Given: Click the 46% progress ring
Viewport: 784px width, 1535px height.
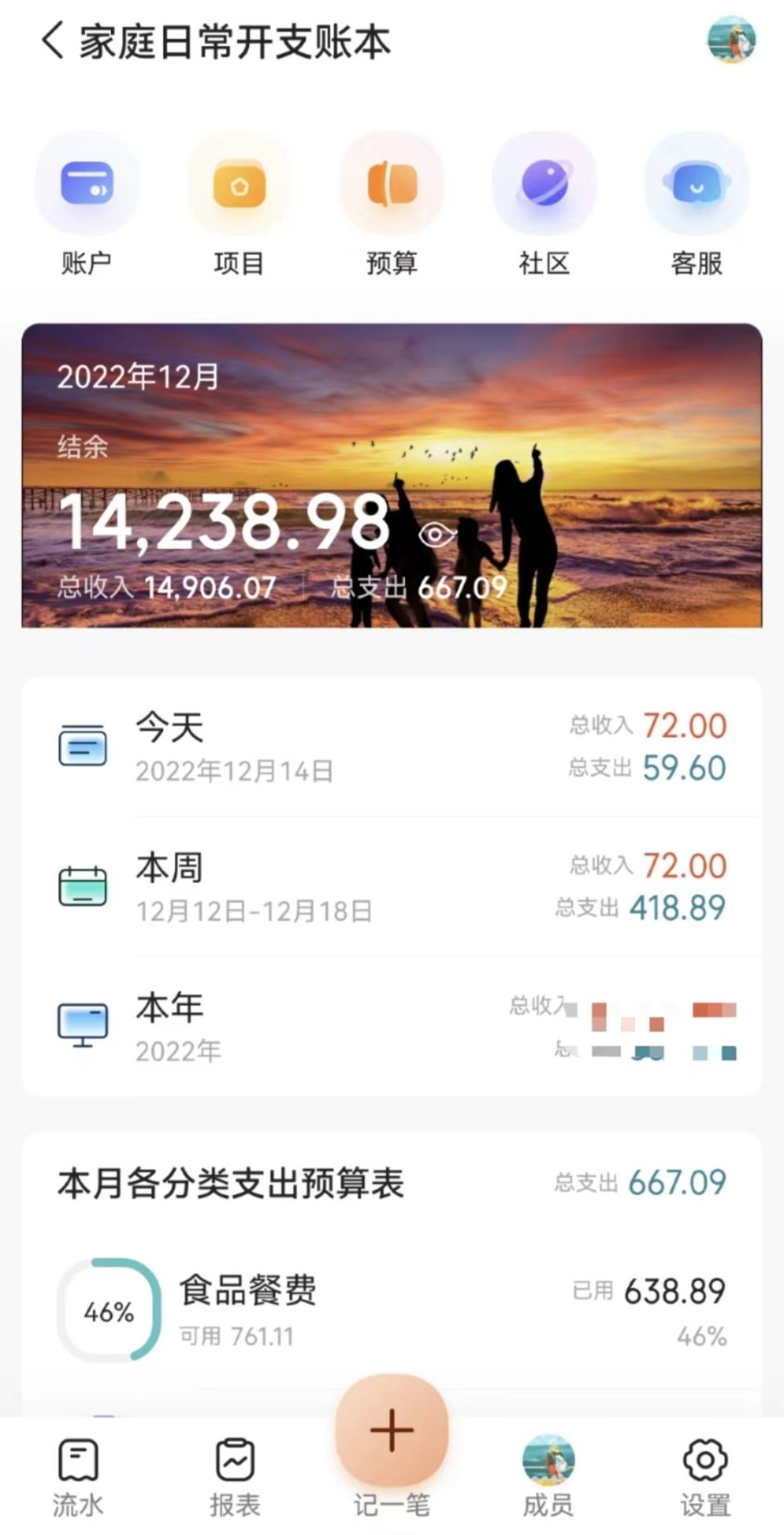Looking at the screenshot, I should coord(109,1309).
